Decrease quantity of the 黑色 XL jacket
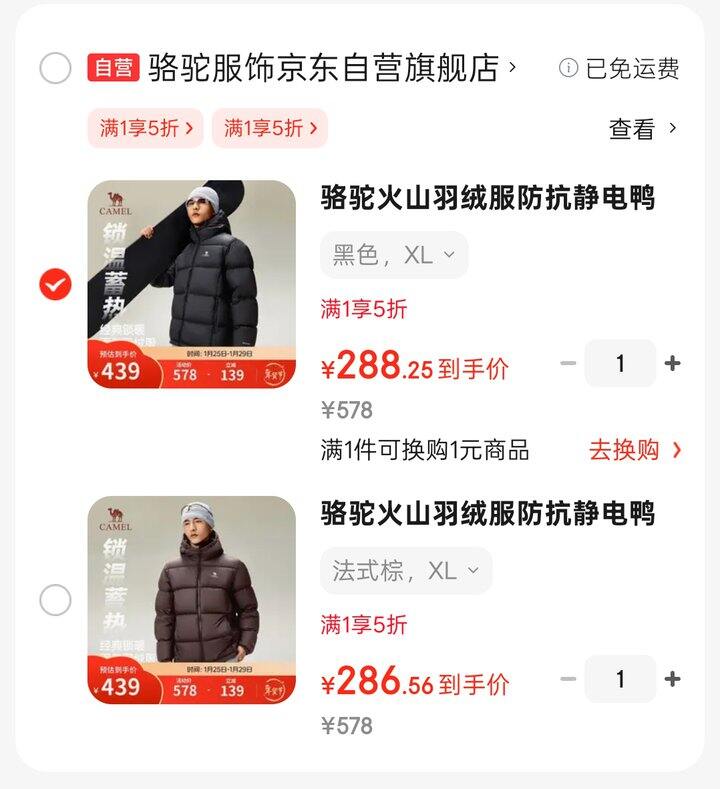This screenshot has height=789, width=720. tap(569, 364)
